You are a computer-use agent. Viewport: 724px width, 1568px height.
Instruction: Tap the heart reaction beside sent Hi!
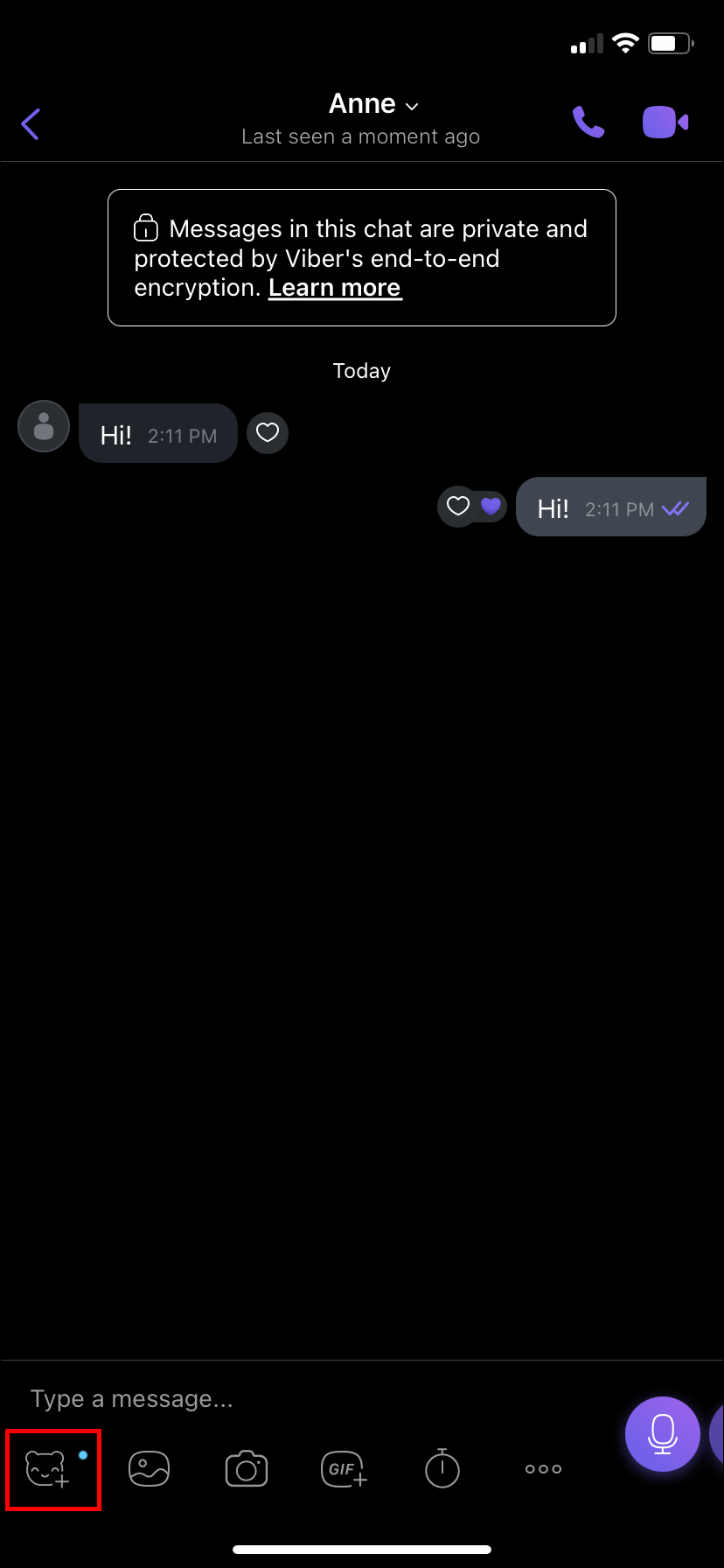click(x=459, y=506)
